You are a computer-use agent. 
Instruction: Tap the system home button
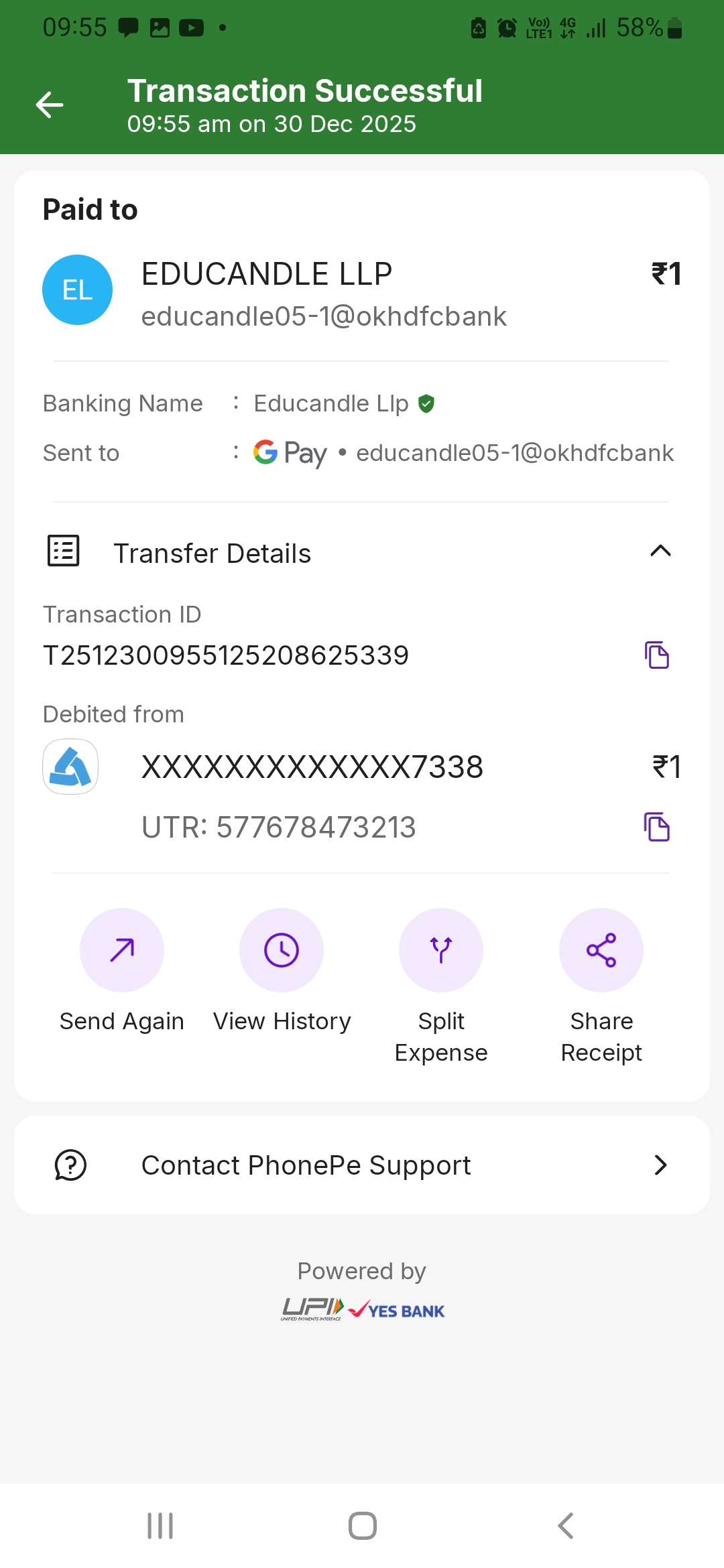click(x=362, y=1526)
